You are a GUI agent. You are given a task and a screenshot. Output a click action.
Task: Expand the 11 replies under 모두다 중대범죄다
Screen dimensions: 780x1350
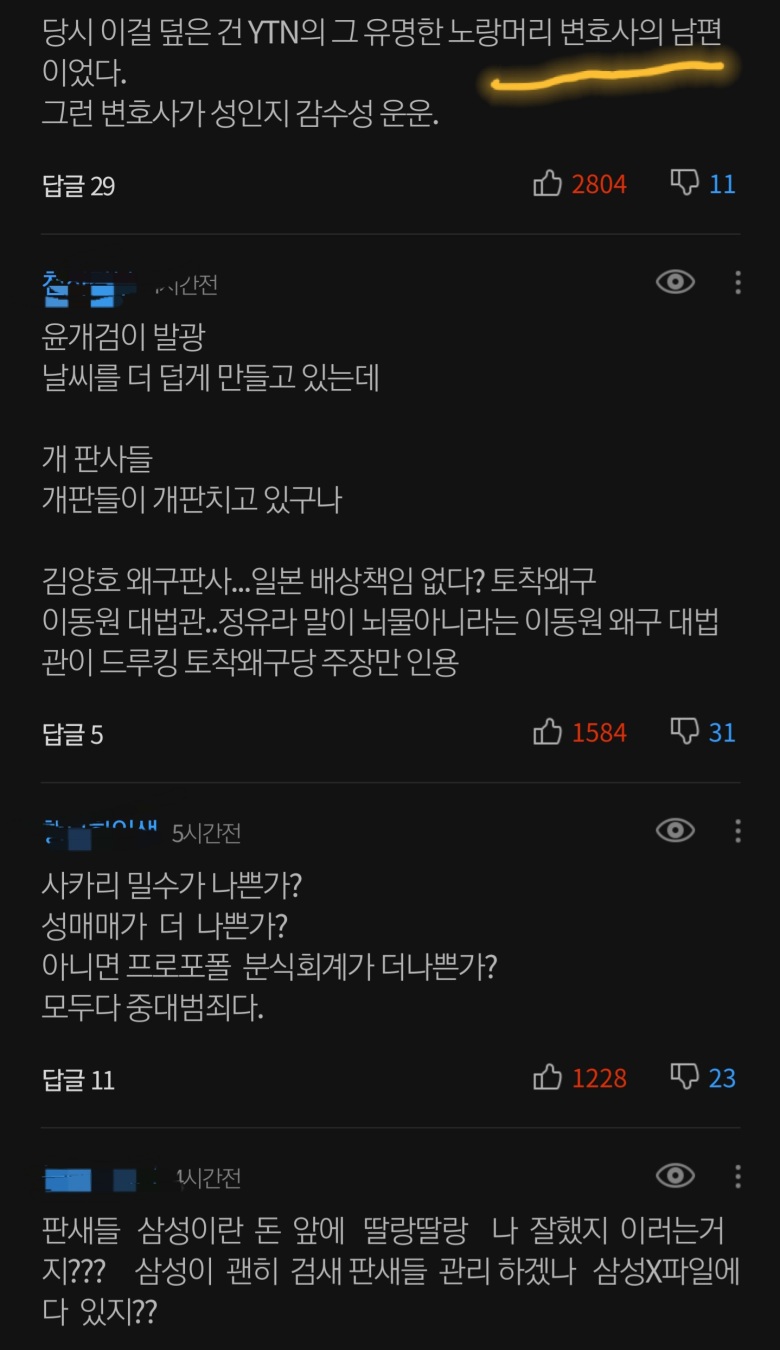[x=78, y=1080]
